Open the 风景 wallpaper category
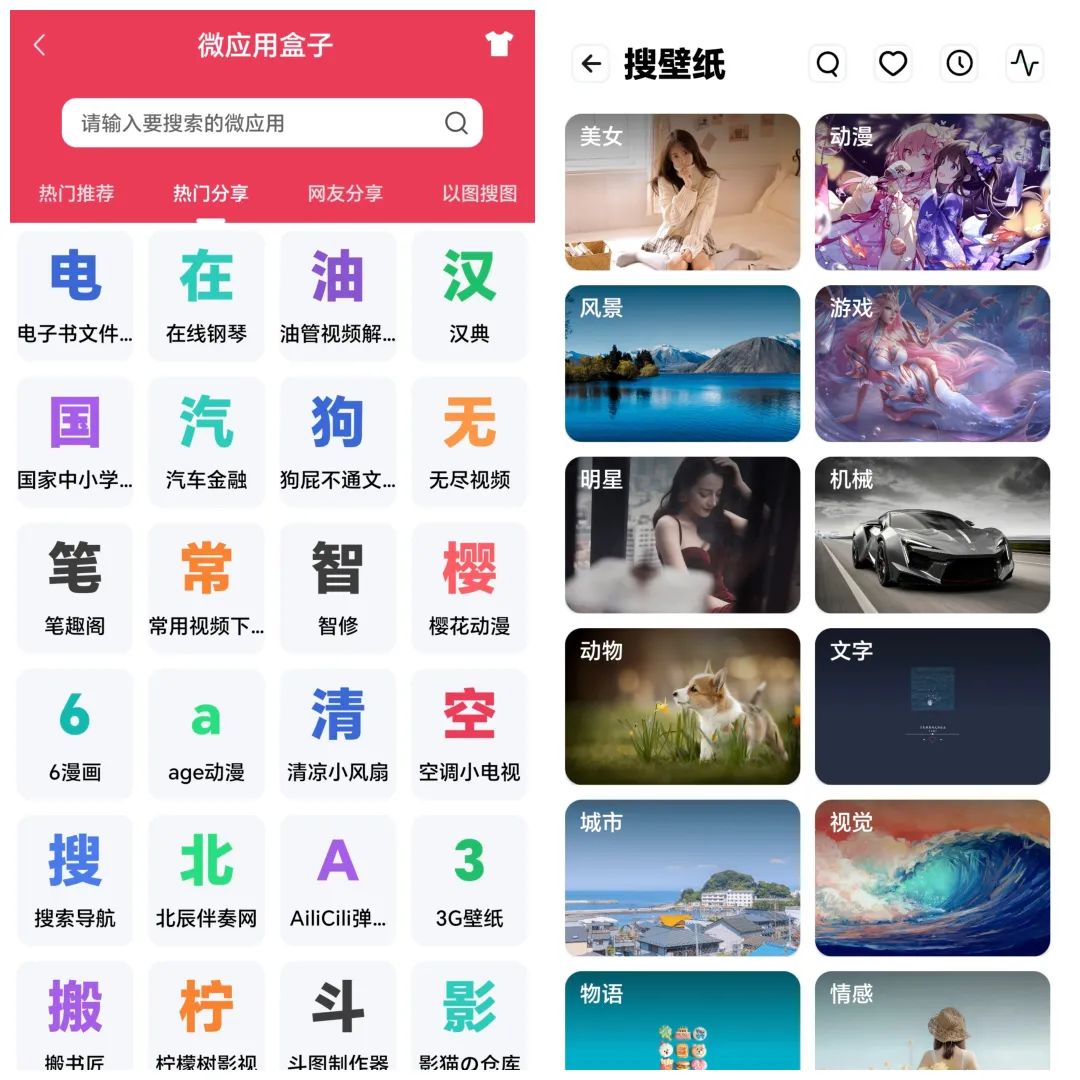 coord(682,364)
